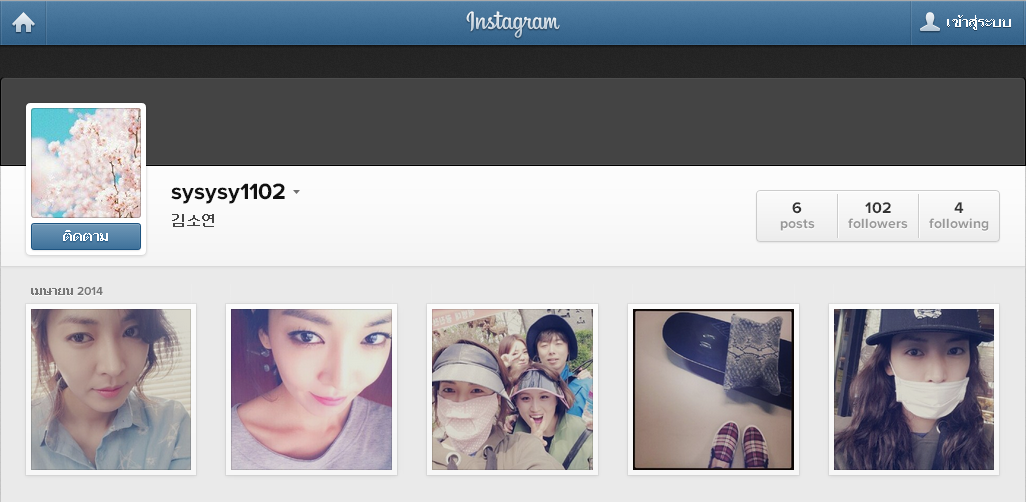Go to the Instagram home icon

23,22
